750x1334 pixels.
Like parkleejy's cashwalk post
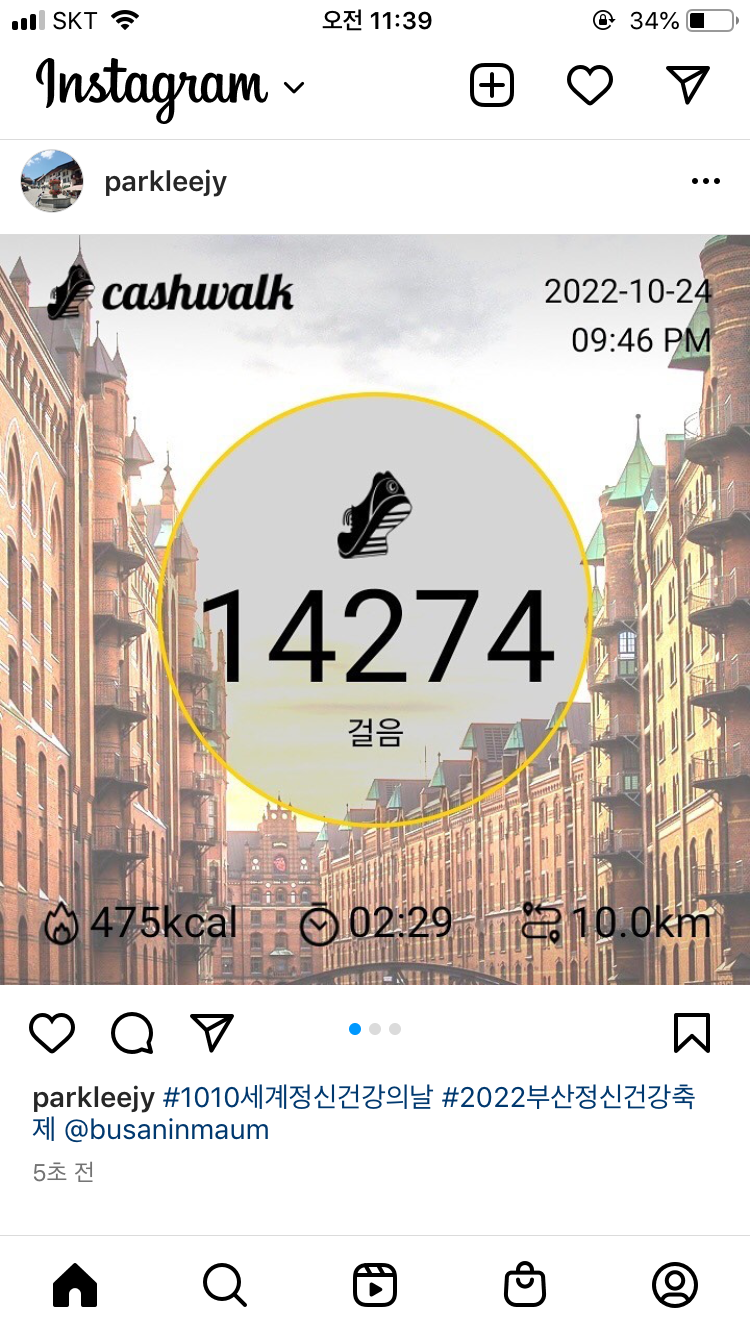pos(52,1032)
